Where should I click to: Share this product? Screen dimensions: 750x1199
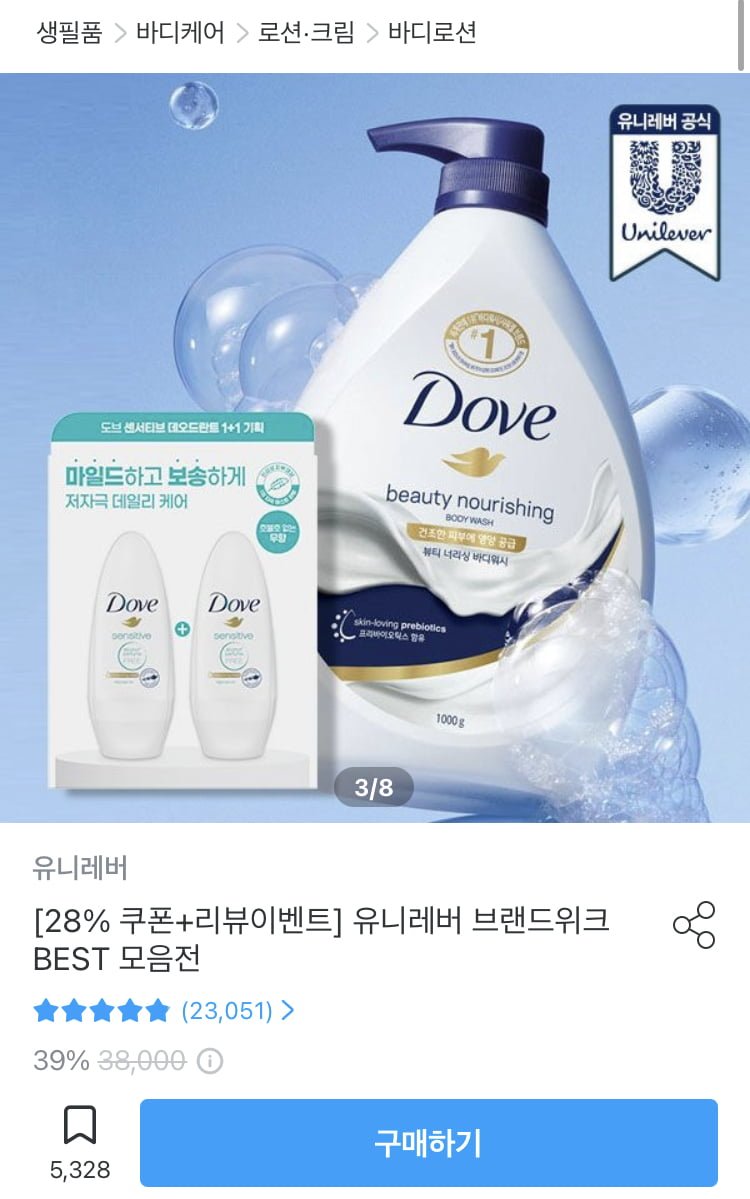point(694,925)
